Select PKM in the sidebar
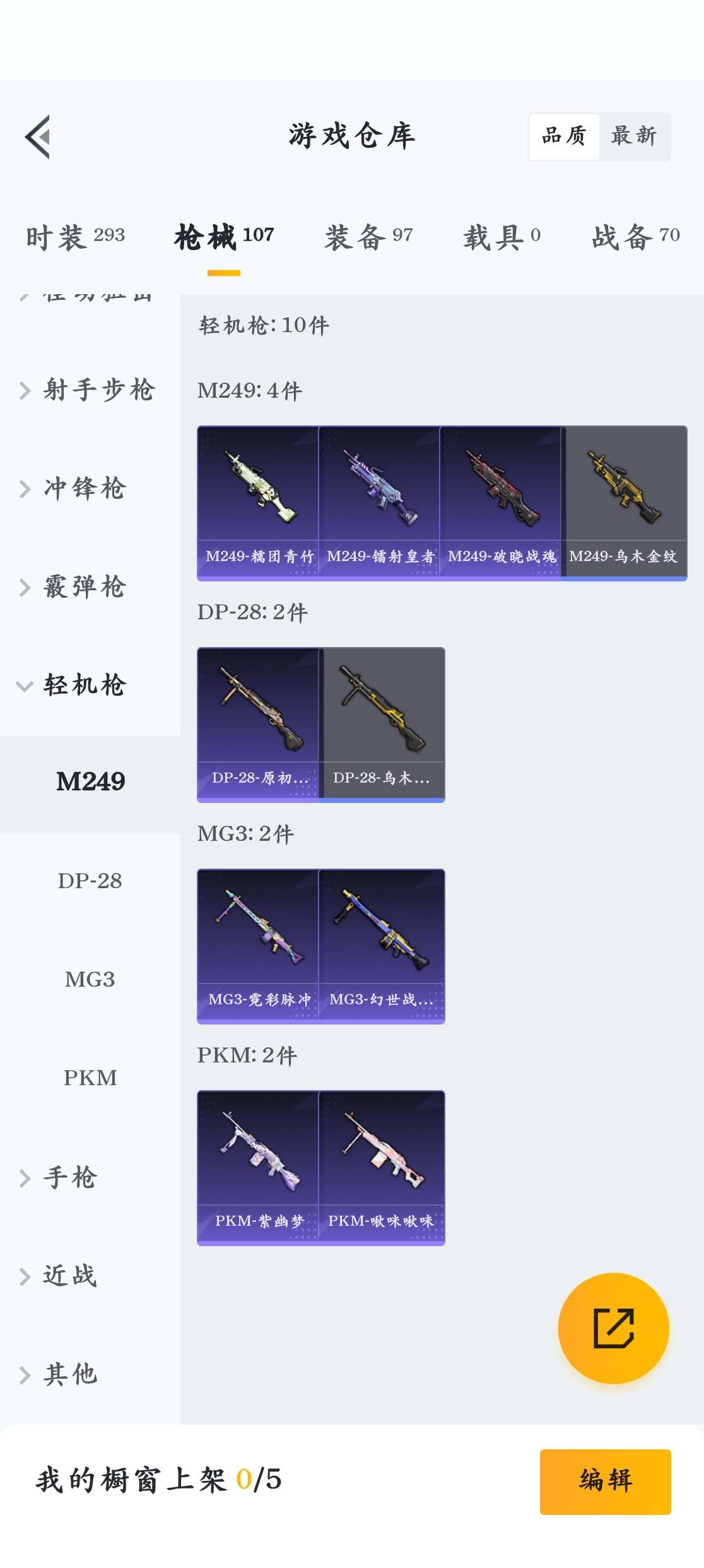The height and width of the screenshot is (1568, 704). point(90,1078)
